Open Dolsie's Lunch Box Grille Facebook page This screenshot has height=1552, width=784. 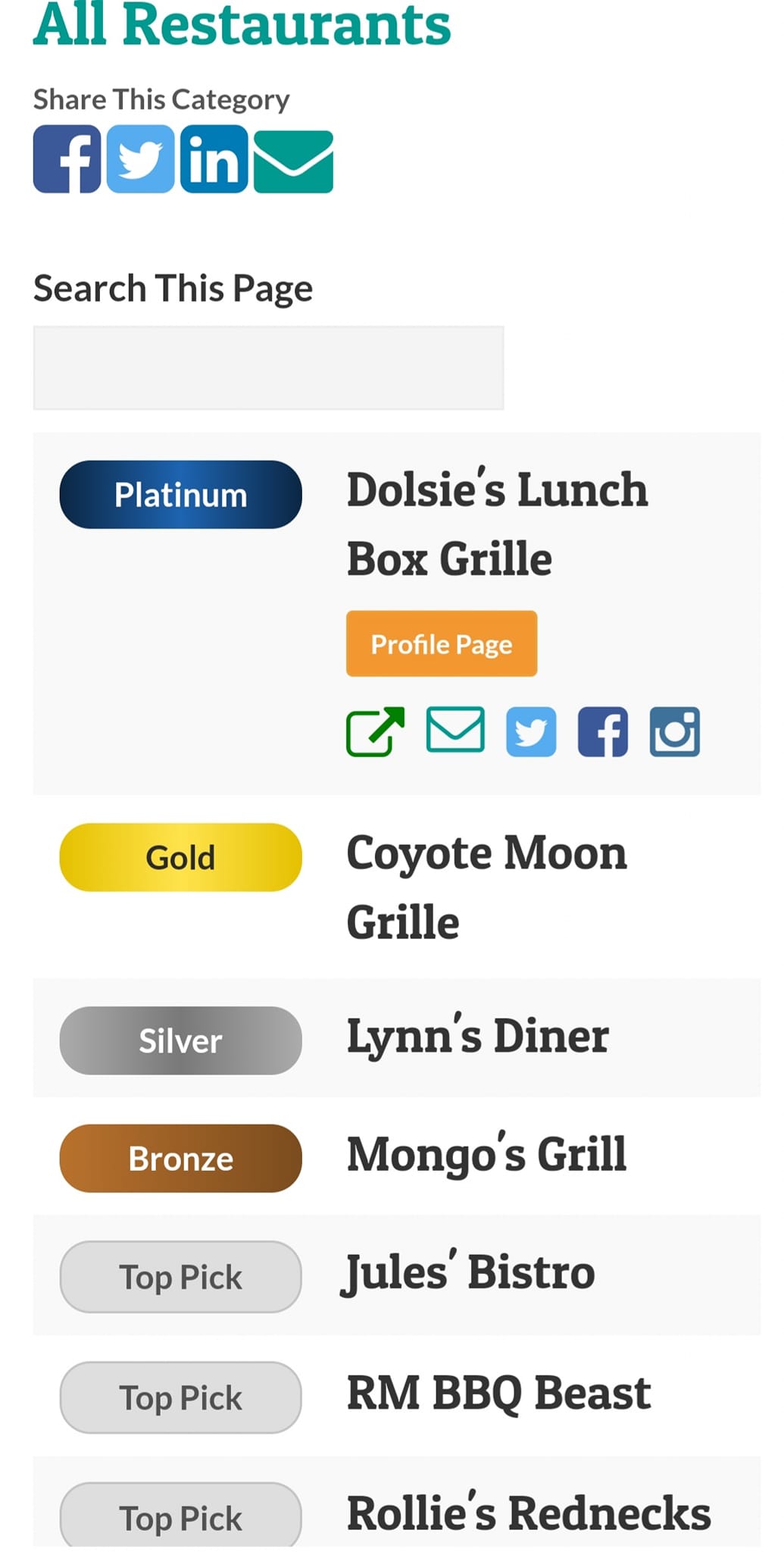pos(603,732)
